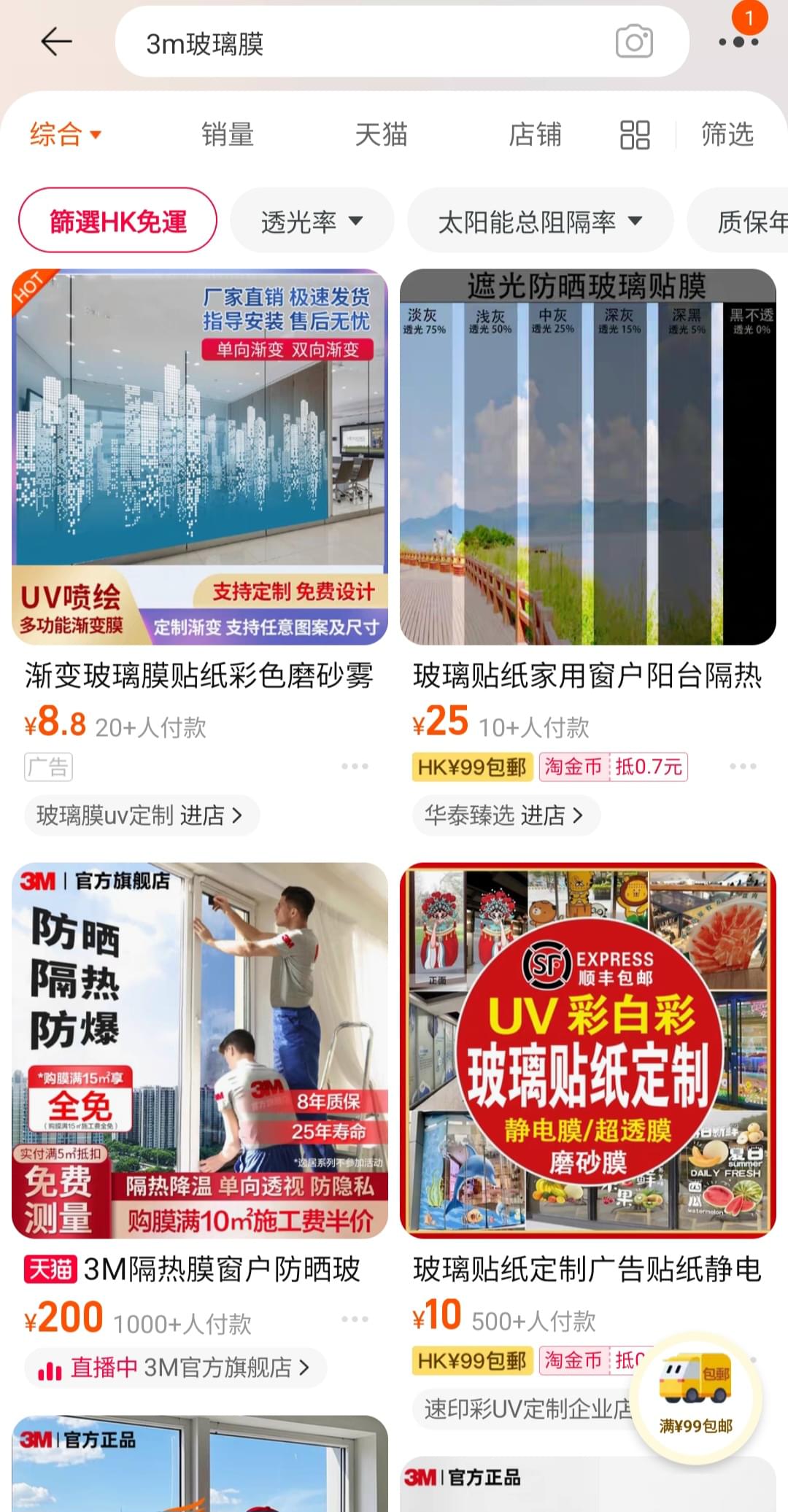Viewport: 788px width, 1512px height.
Task: Switch to the 店铺 tab
Action: tap(535, 134)
